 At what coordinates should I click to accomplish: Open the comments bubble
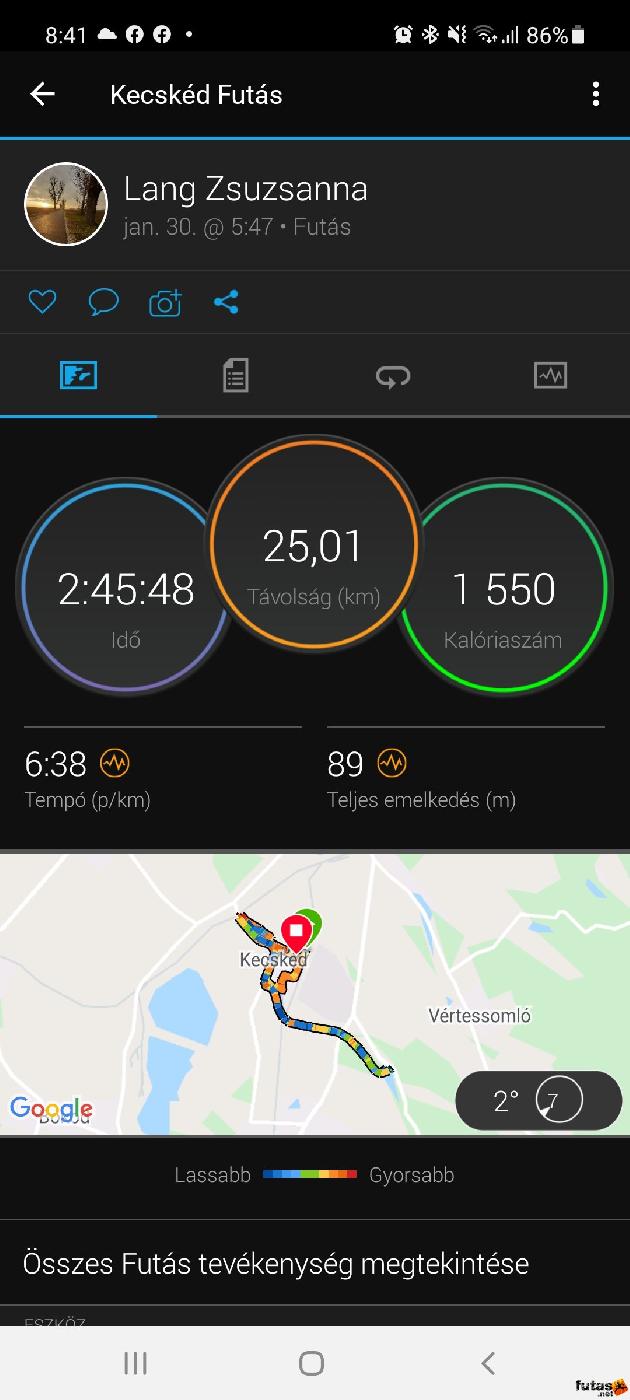[x=103, y=302]
